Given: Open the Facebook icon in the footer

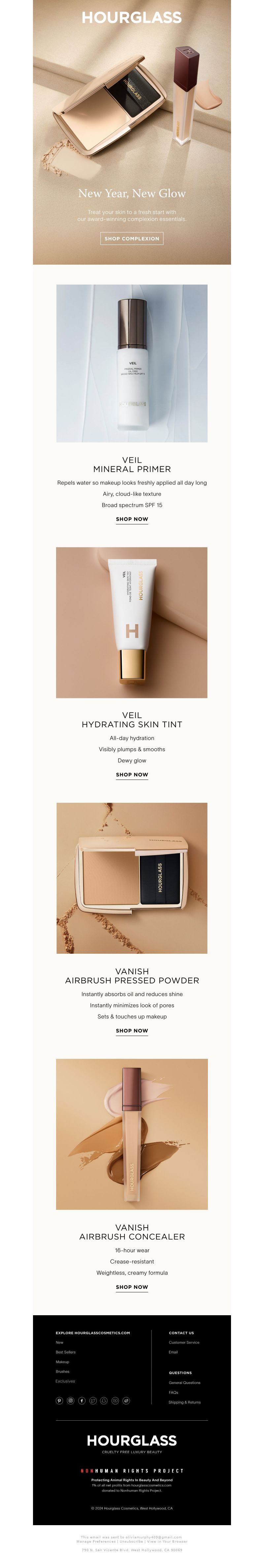Looking at the screenshot, I should pyautogui.click(x=82, y=1401).
